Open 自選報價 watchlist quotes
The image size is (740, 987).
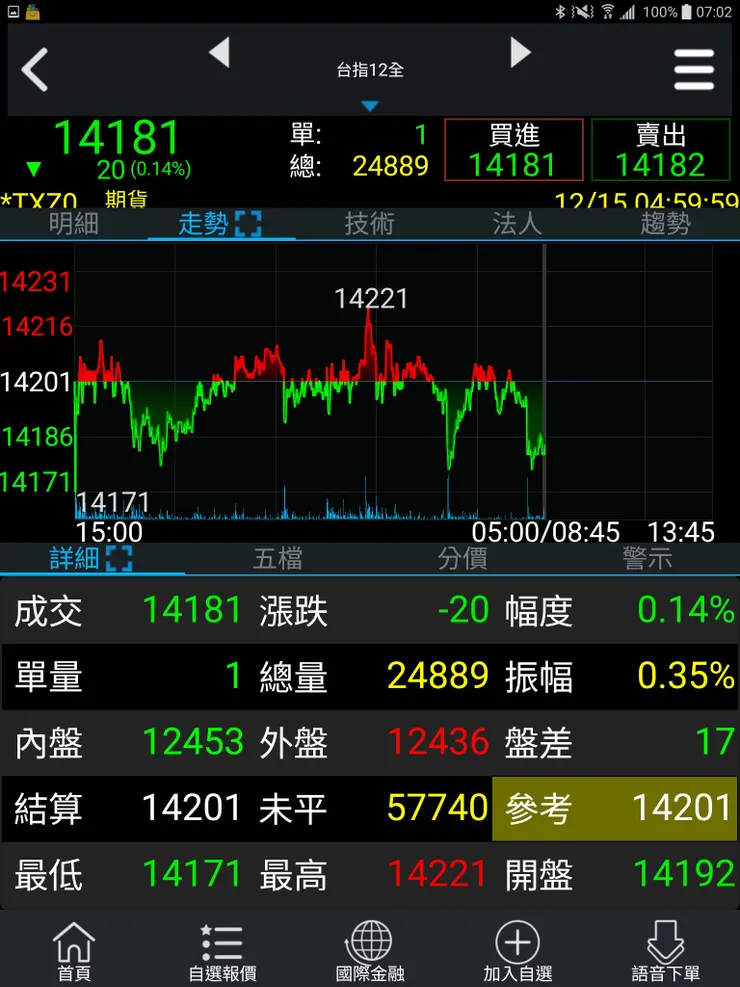222,951
